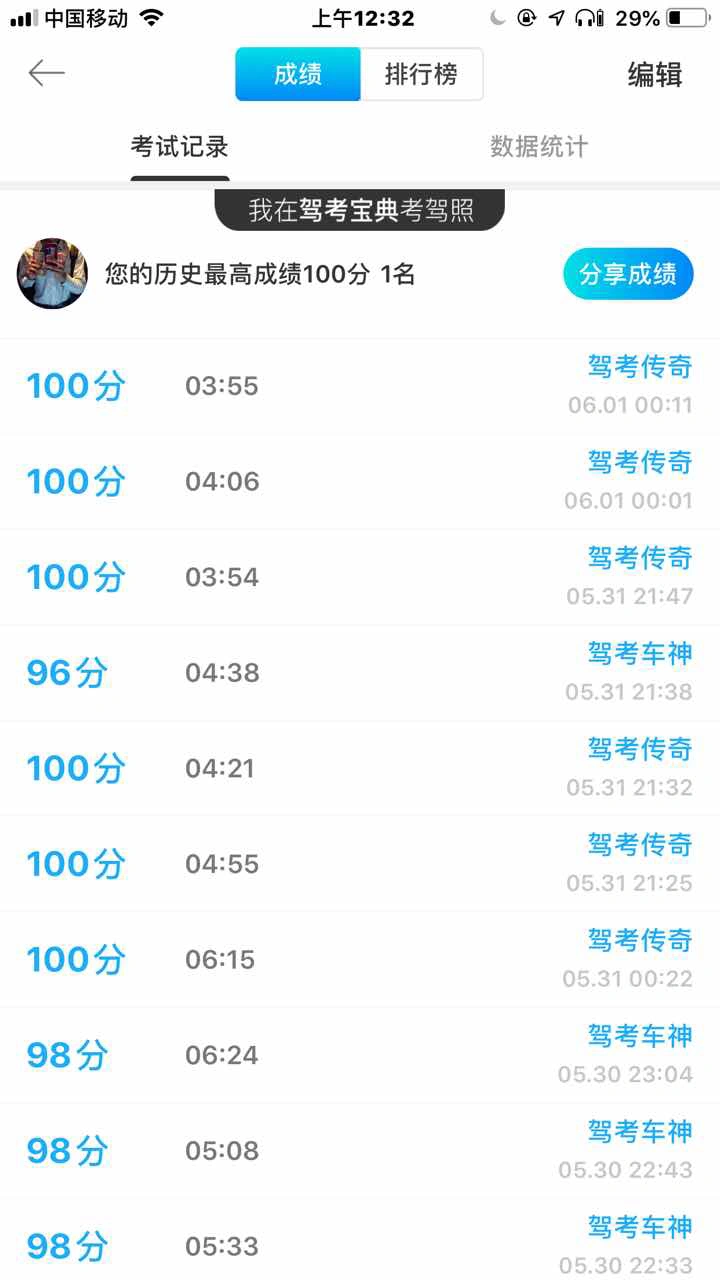The width and height of the screenshot is (720, 1280).
Task: Tap 编辑 to edit records
Action: [655, 75]
